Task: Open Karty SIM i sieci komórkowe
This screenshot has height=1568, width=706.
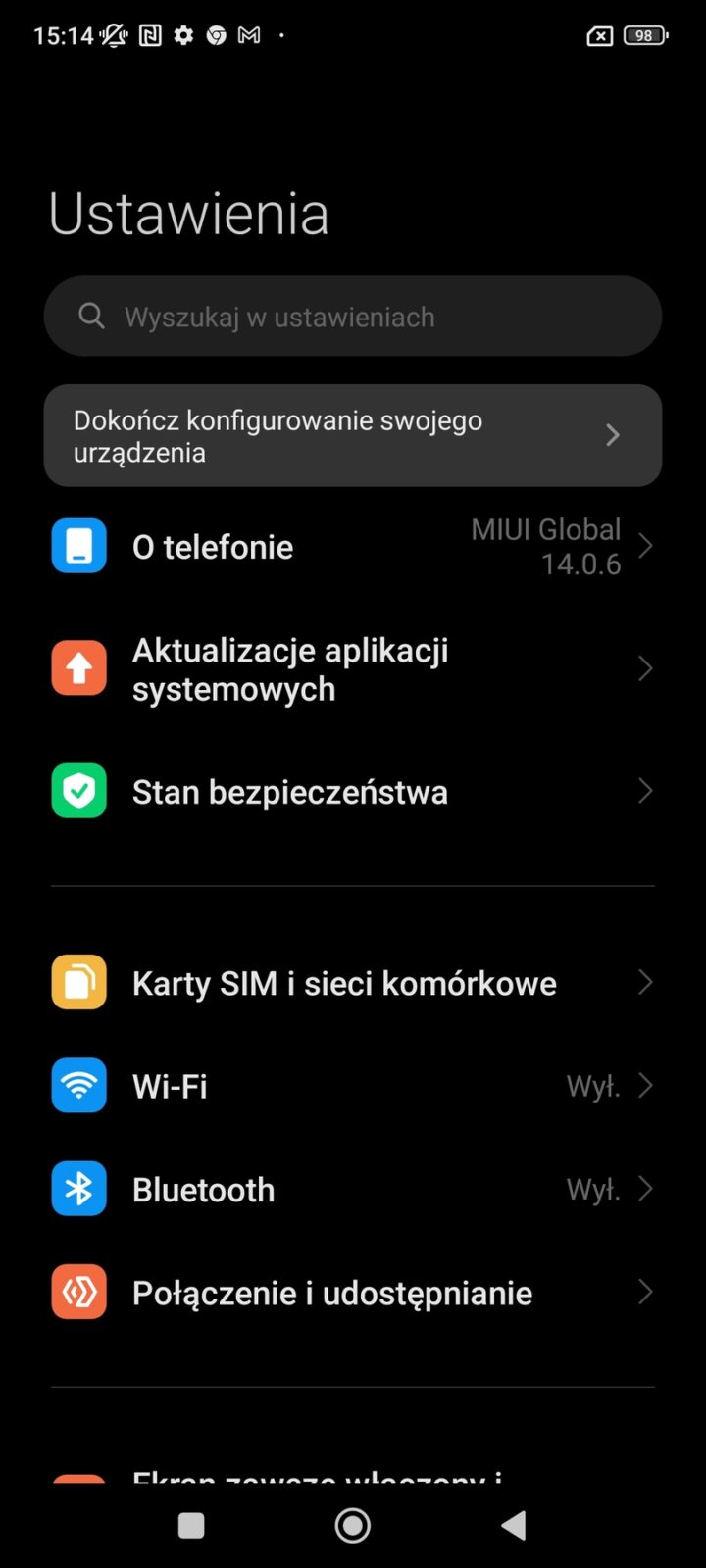Action: [x=353, y=983]
